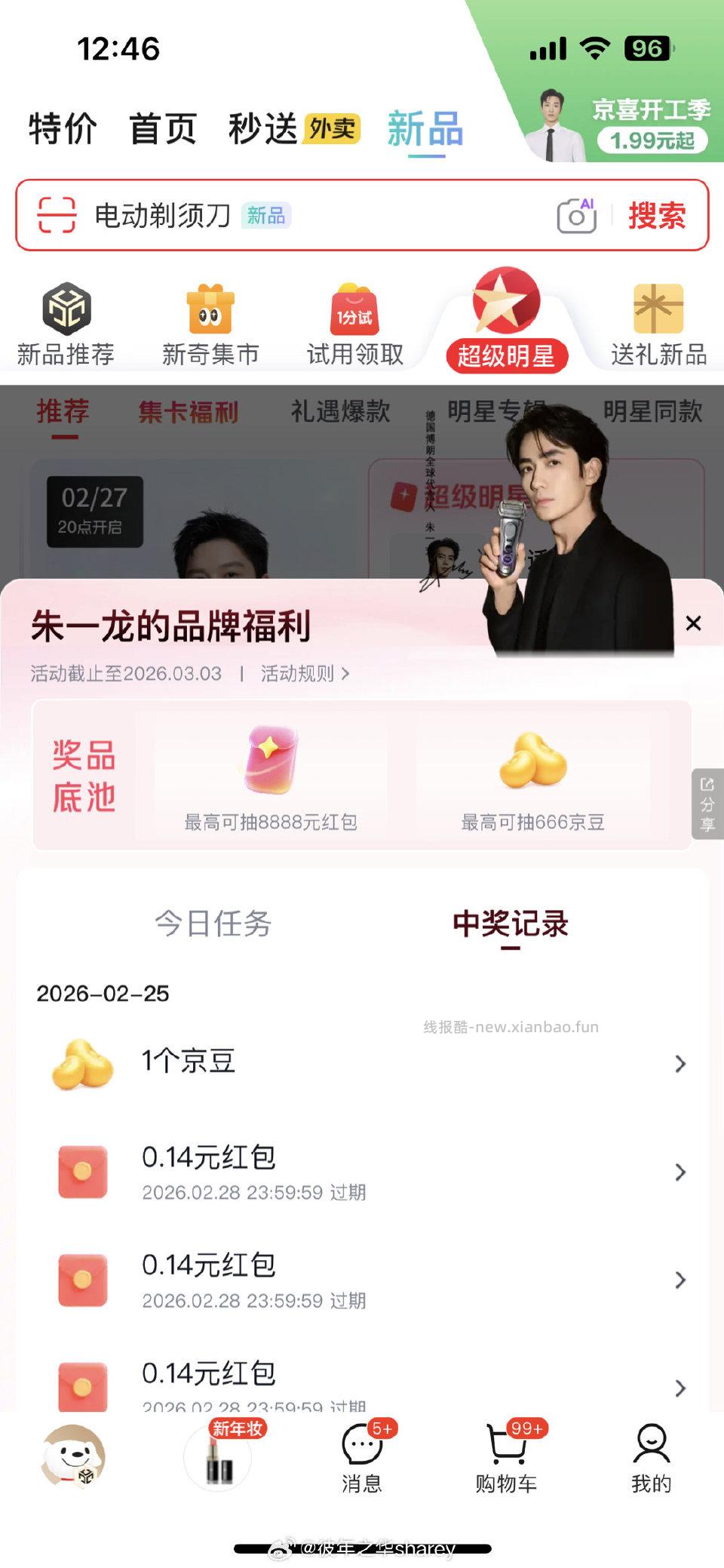The image size is (724, 1568).
Task: Open the scan code icon
Action: pos(57,216)
